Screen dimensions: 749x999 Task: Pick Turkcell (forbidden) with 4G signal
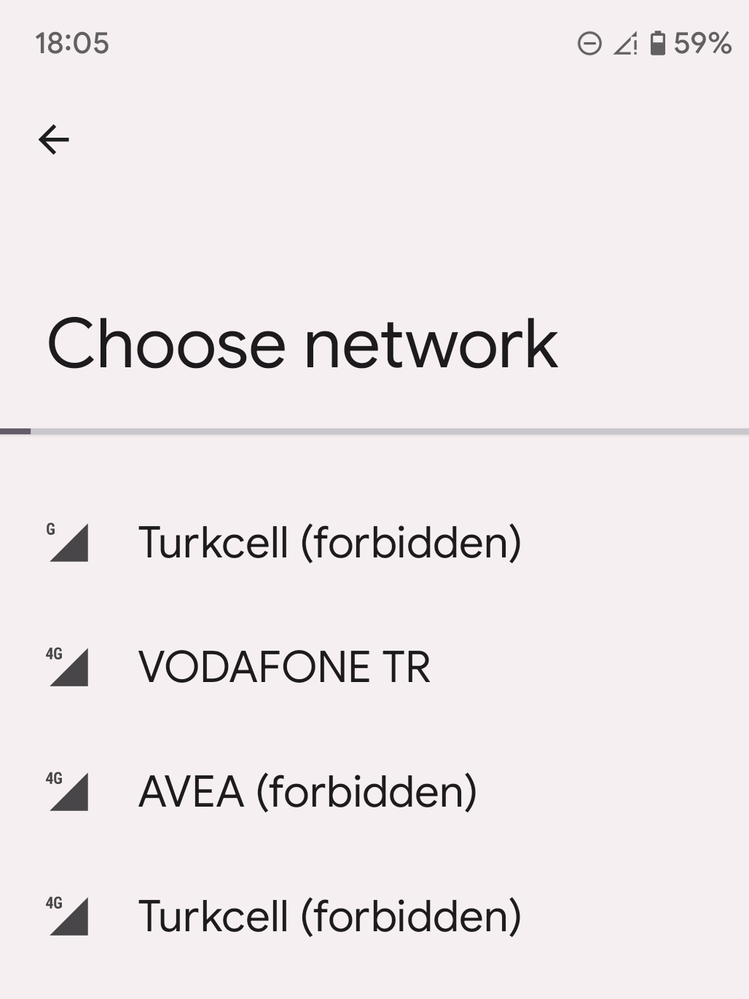pos(329,916)
